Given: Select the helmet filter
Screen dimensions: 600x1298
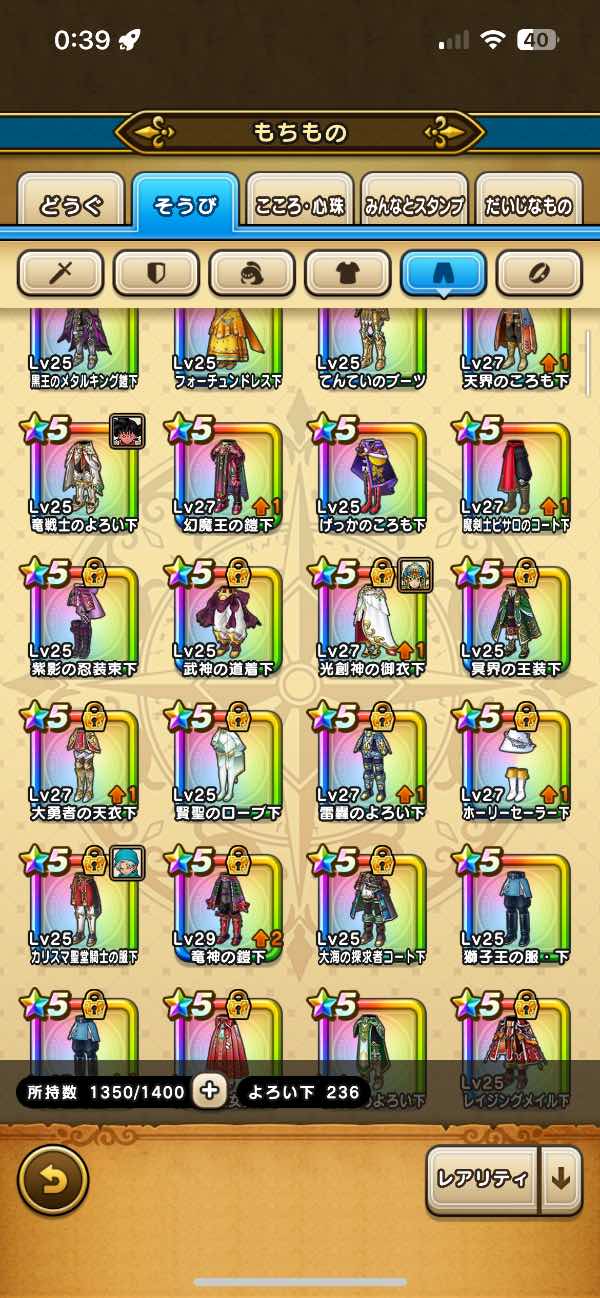Looking at the screenshot, I should pos(252,273).
